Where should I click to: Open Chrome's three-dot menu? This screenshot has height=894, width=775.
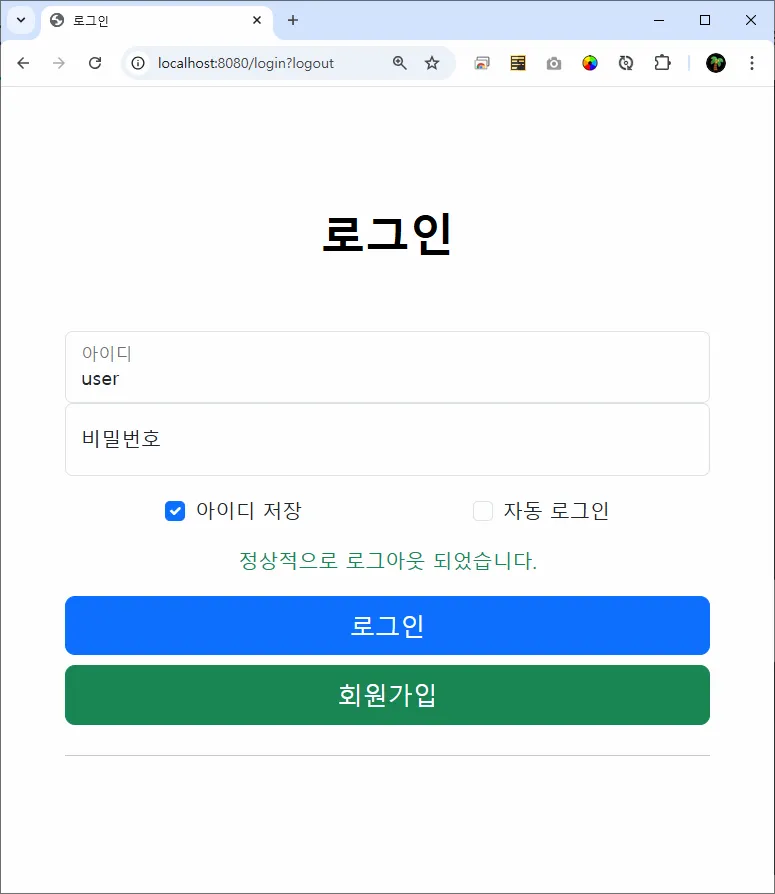tap(752, 63)
